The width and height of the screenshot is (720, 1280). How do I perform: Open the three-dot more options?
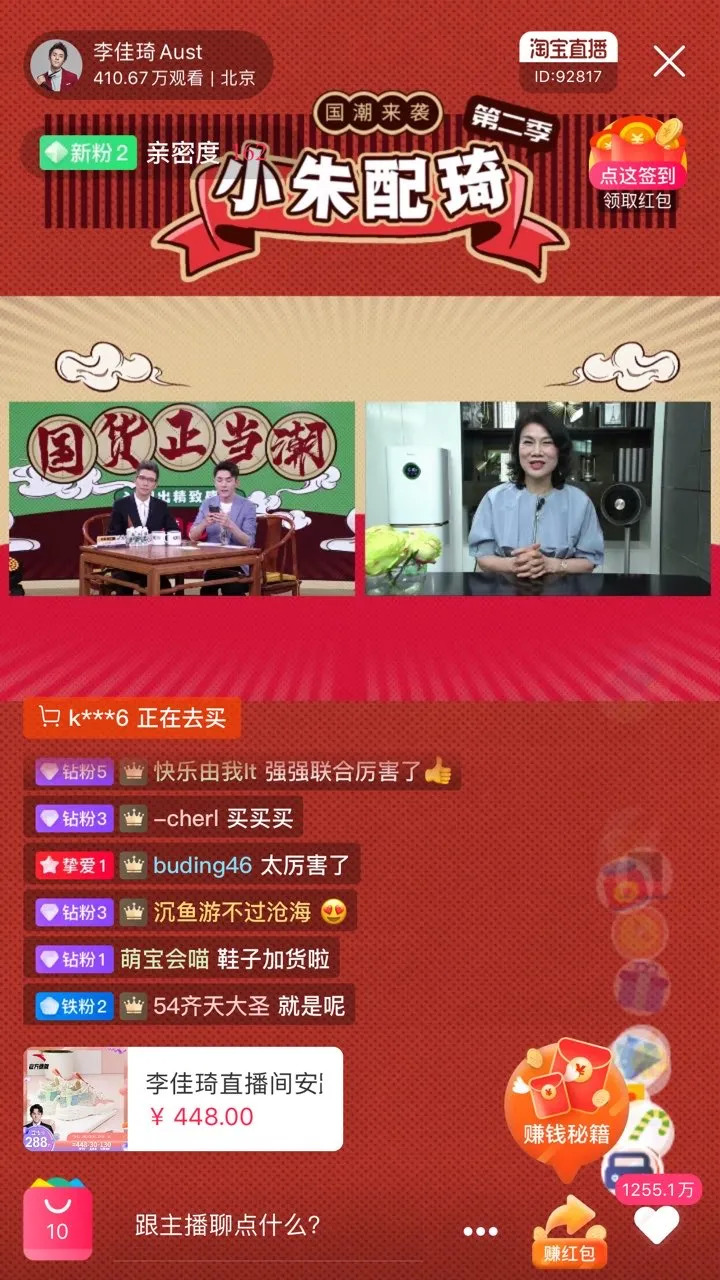tap(480, 1231)
